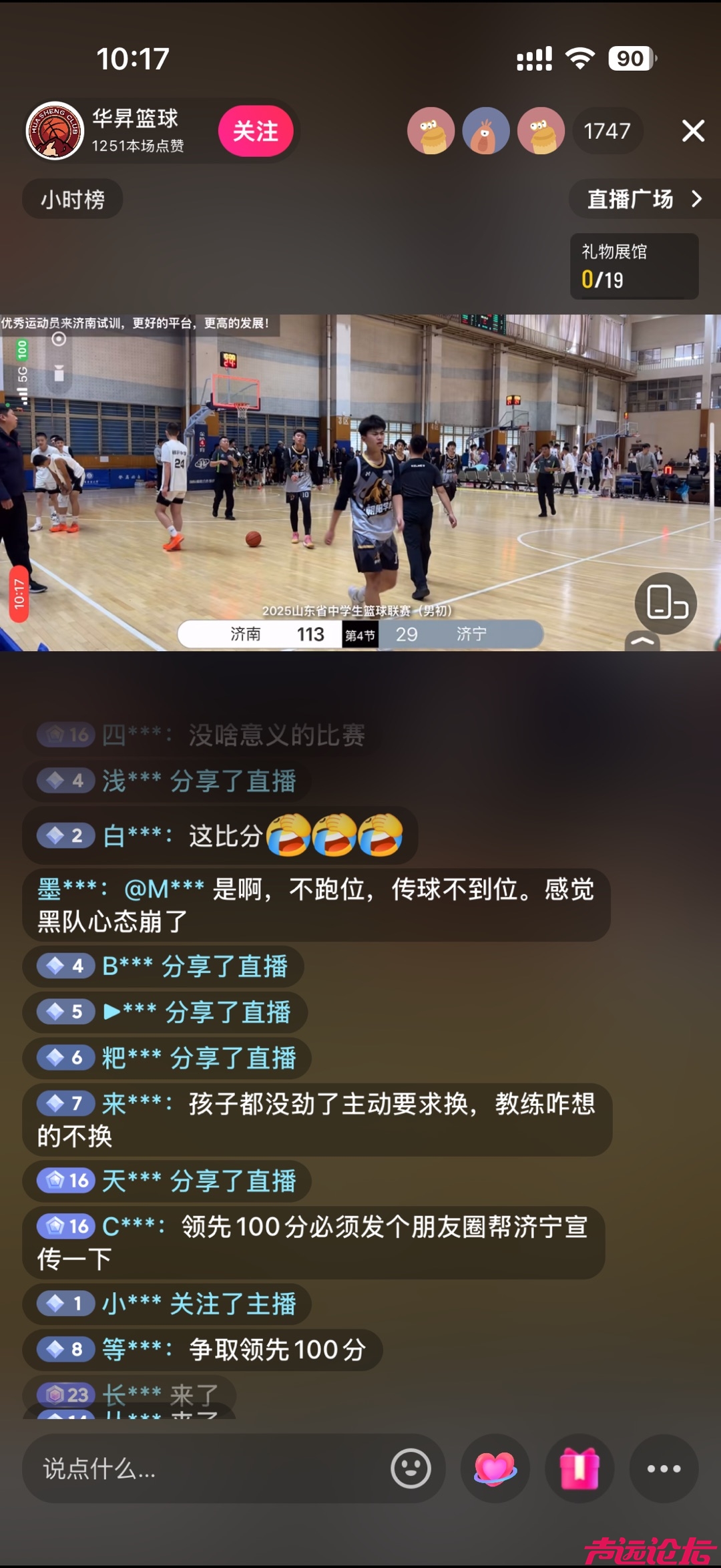Open the gift box panel
The width and height of the screenshot is (721, 1568).
pos(579,1468)
